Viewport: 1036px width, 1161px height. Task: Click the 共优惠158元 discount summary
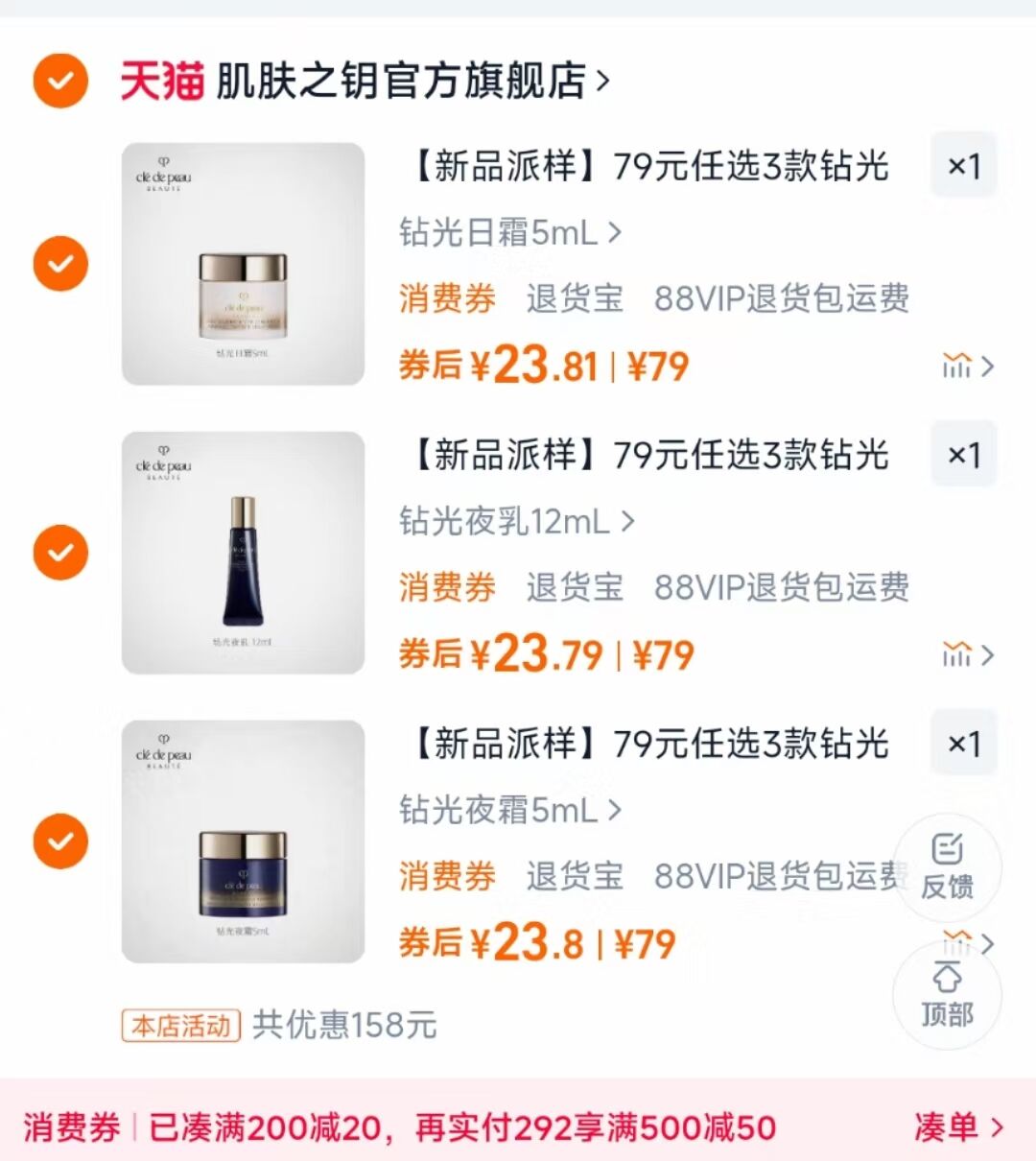tap(345, 1025)
